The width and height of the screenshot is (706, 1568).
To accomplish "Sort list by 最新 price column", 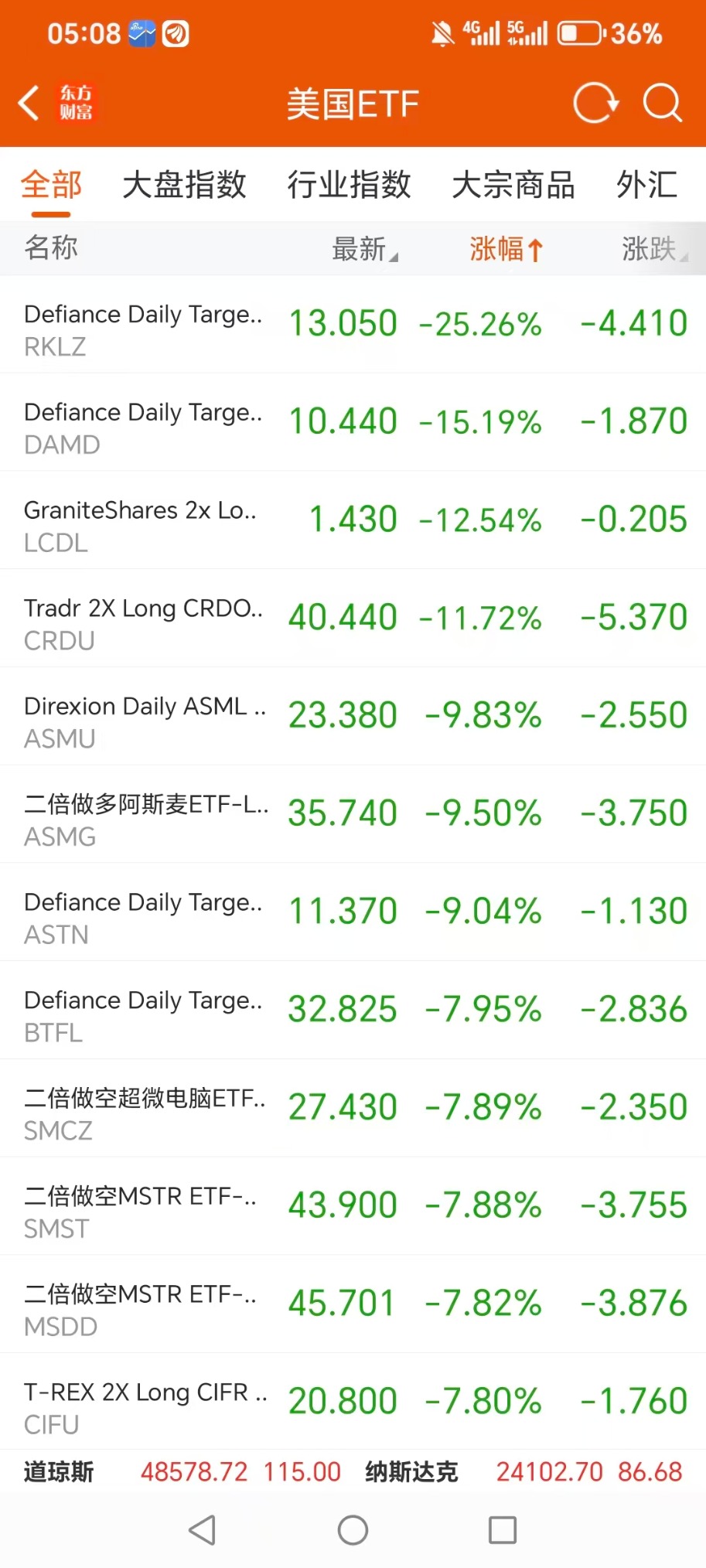I will [363, 249].
